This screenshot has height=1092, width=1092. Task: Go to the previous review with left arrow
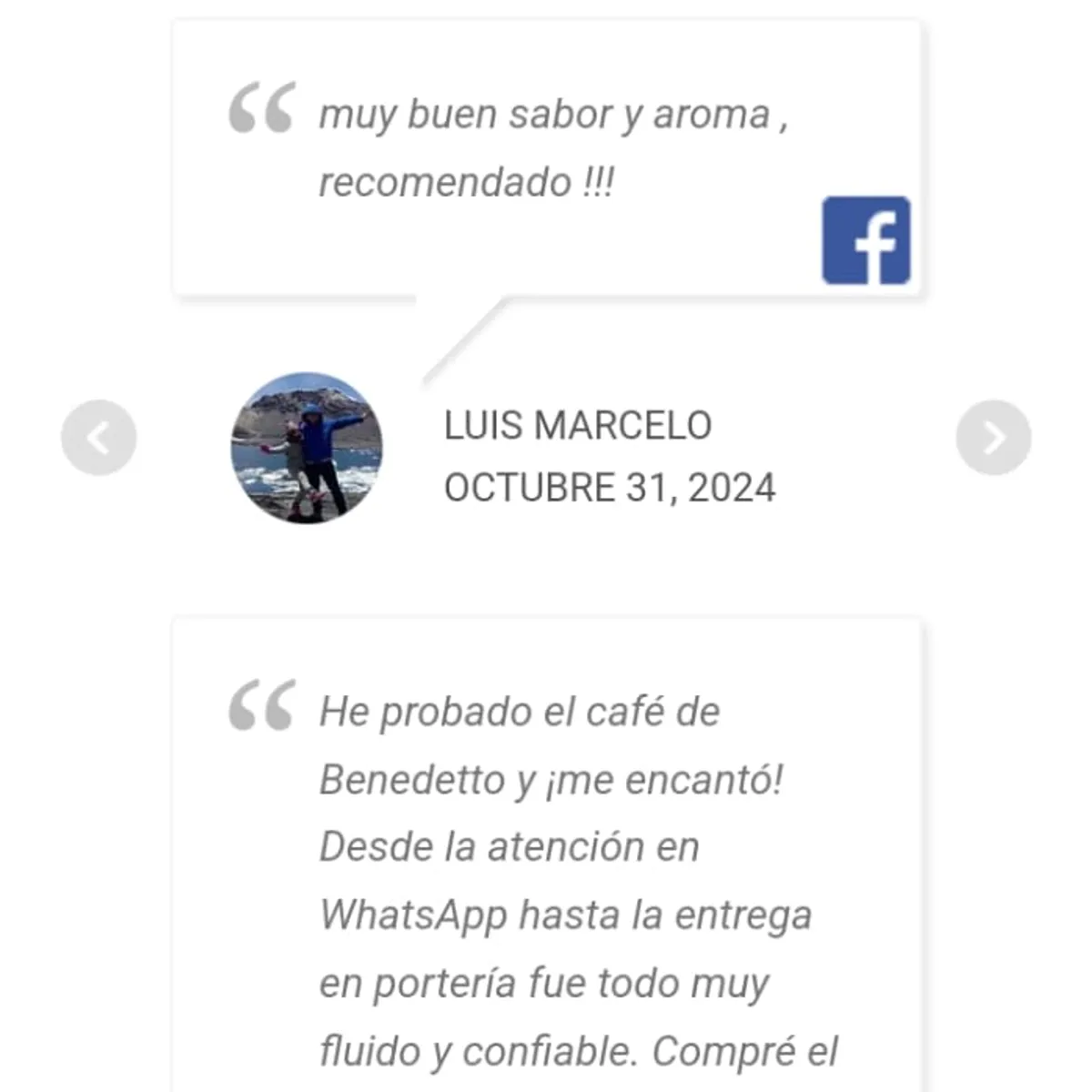tap(98, 438)
